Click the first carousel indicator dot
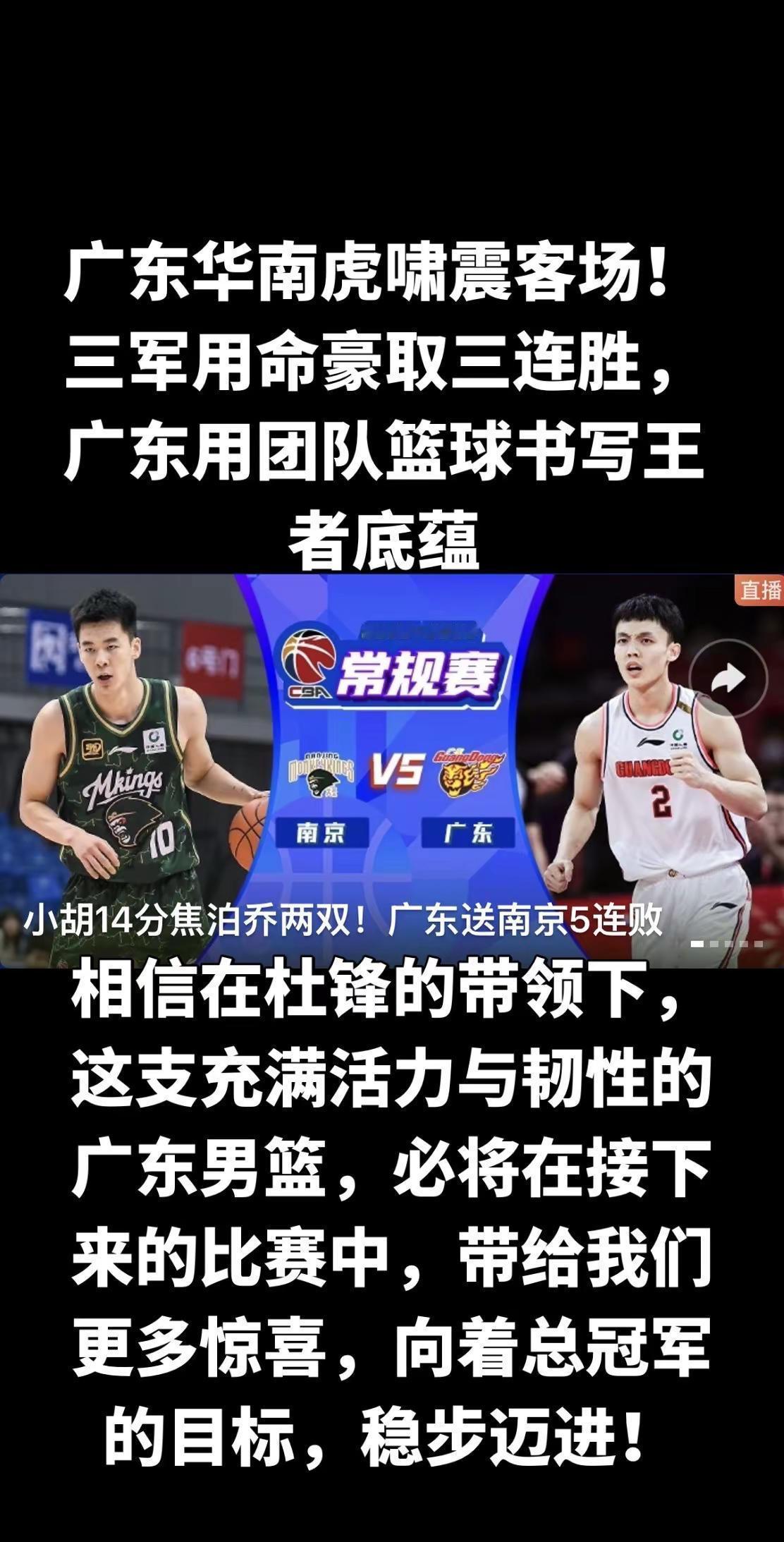The height and width of the screenshot is (1542, 784). coord(697,944)
